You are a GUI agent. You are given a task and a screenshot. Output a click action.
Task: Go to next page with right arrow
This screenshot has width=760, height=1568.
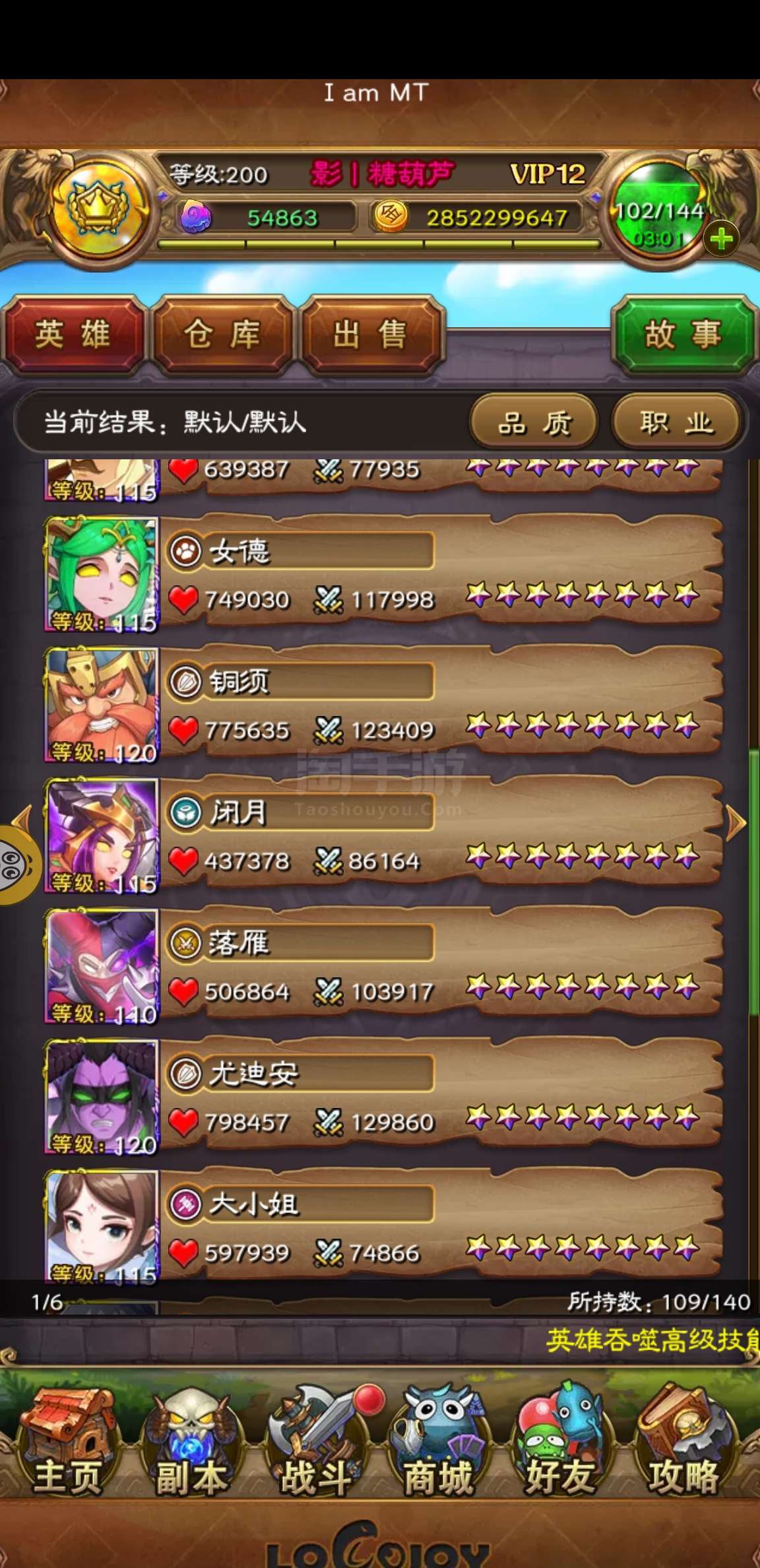pos(736,823)
